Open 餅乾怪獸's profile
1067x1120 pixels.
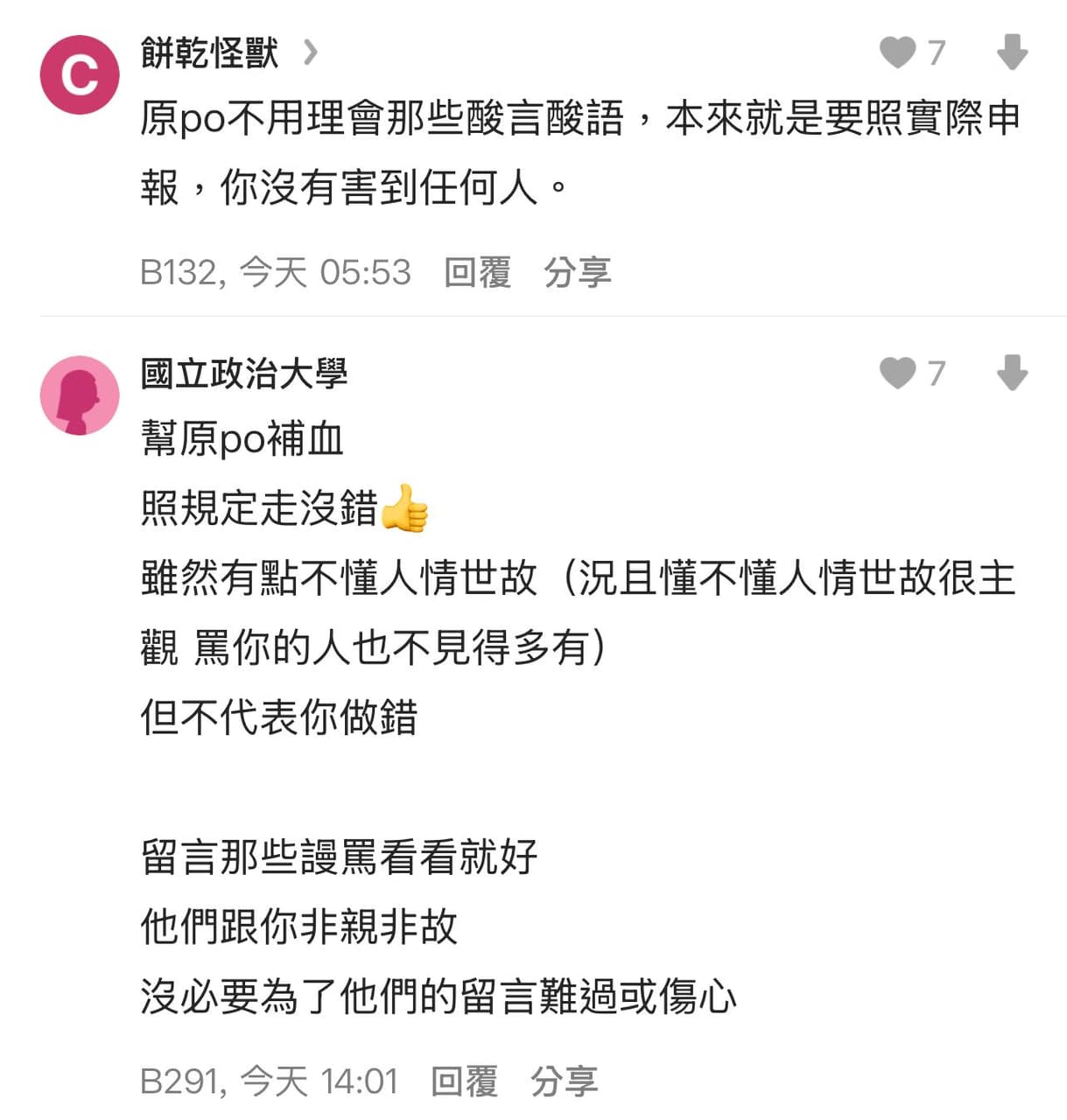[x=210, y=53]
